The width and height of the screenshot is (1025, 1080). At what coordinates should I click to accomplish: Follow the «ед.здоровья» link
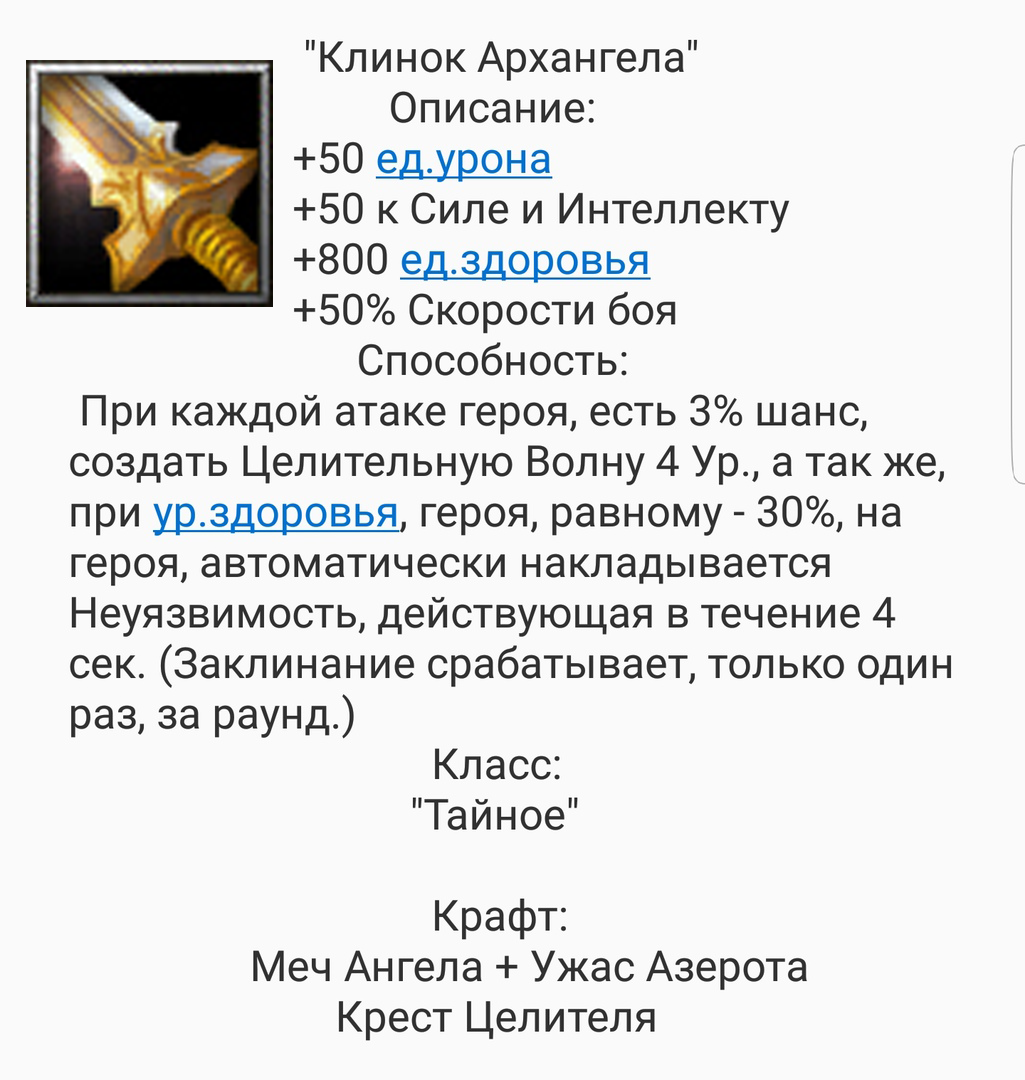[x=524, y=261]
